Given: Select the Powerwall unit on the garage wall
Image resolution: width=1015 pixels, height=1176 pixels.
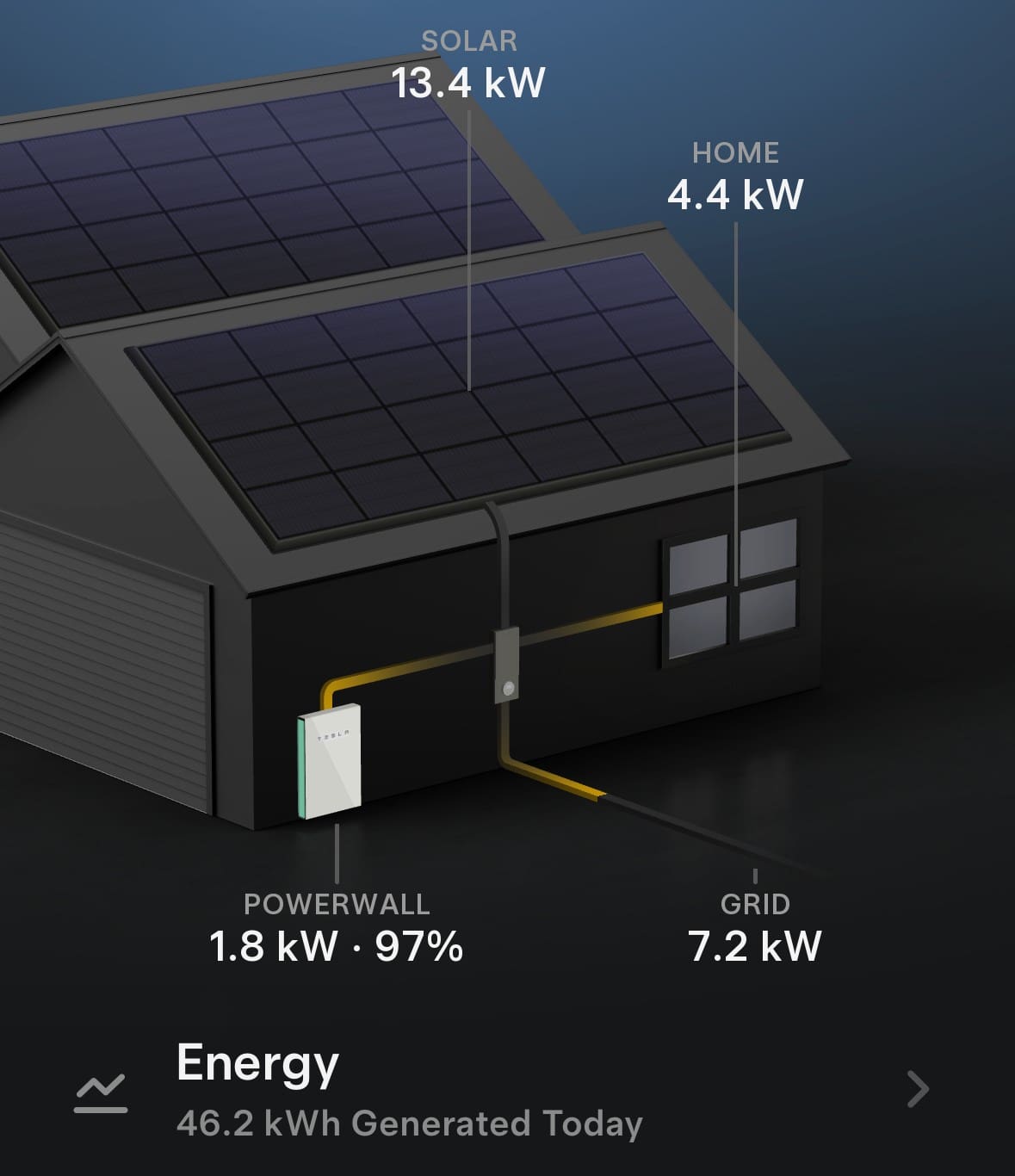Looking at the screenshot, I should click(x=331, y=762).
